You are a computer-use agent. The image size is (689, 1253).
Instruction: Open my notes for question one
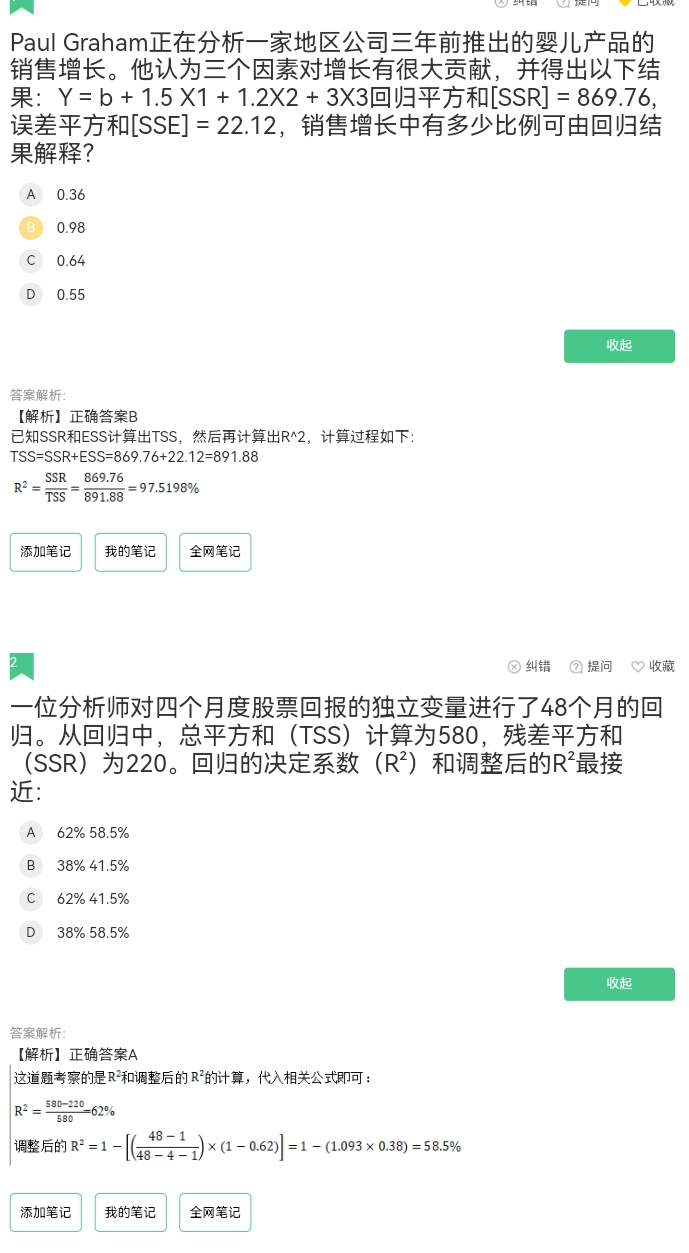click(130, 552)
